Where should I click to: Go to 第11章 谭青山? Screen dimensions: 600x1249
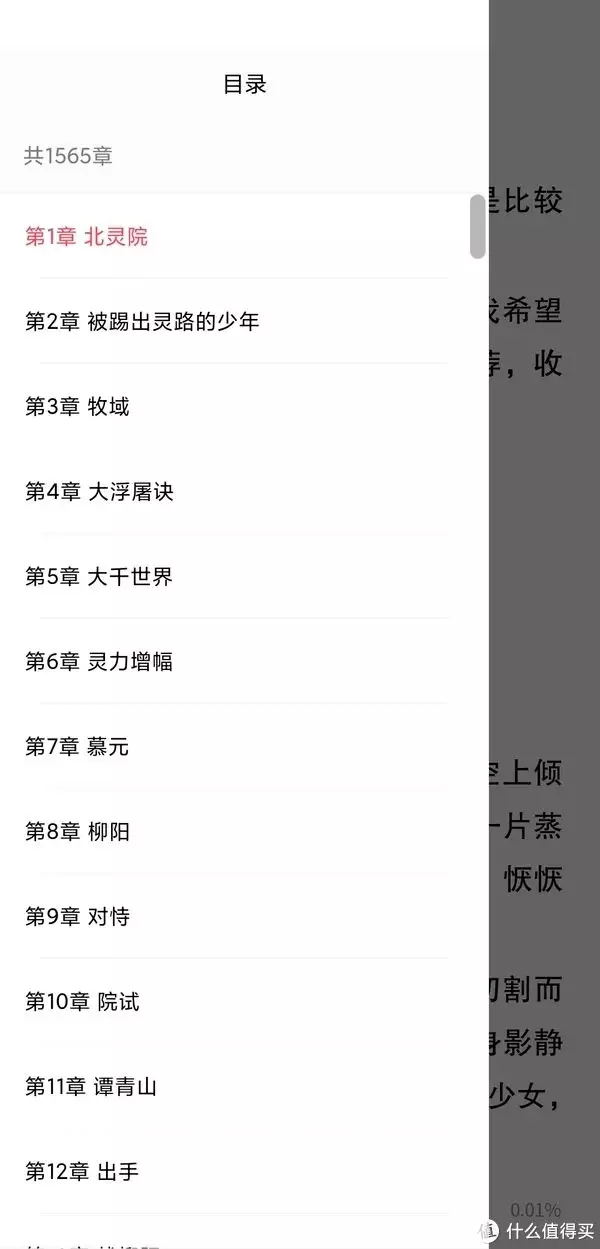pyautogui.click(x=91, y=1087)
